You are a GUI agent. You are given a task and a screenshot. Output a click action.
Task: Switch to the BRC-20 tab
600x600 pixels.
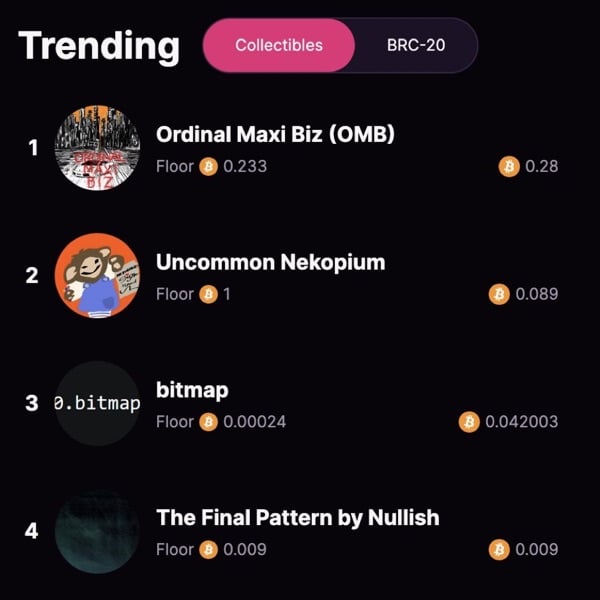click(x=415, y=46)
